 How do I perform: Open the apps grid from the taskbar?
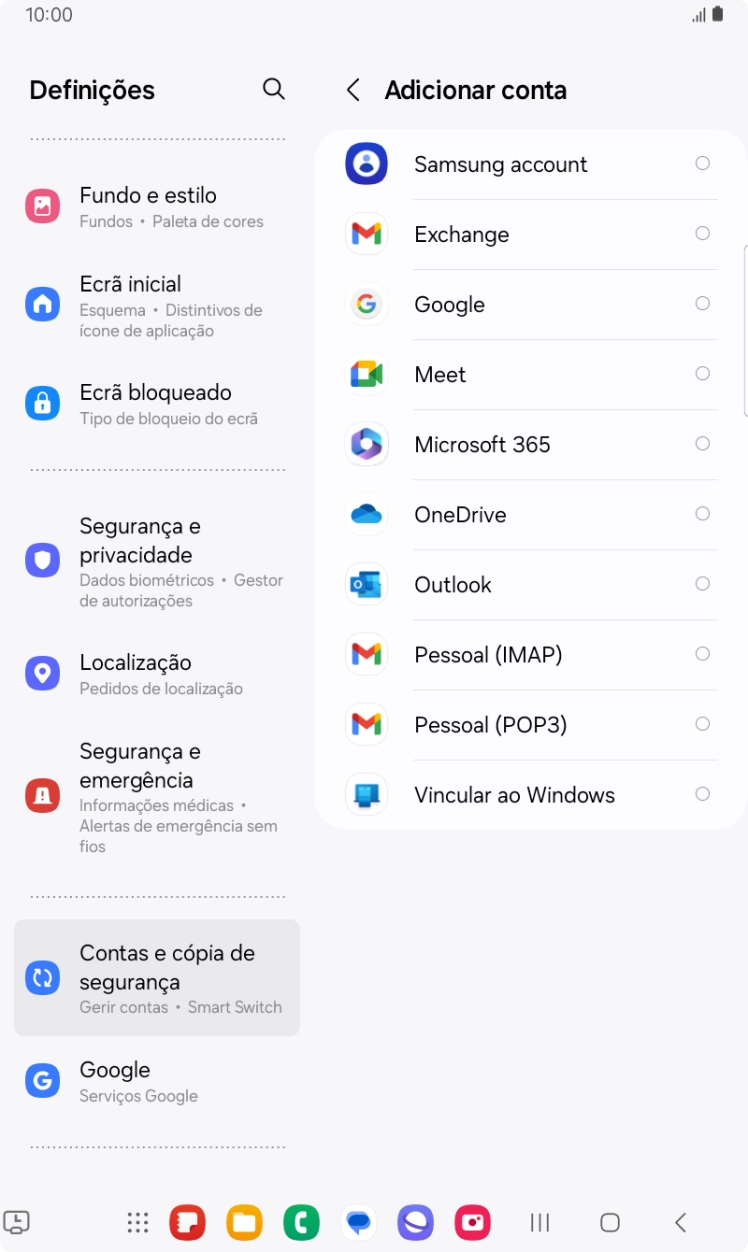(x=137, y=1222)
